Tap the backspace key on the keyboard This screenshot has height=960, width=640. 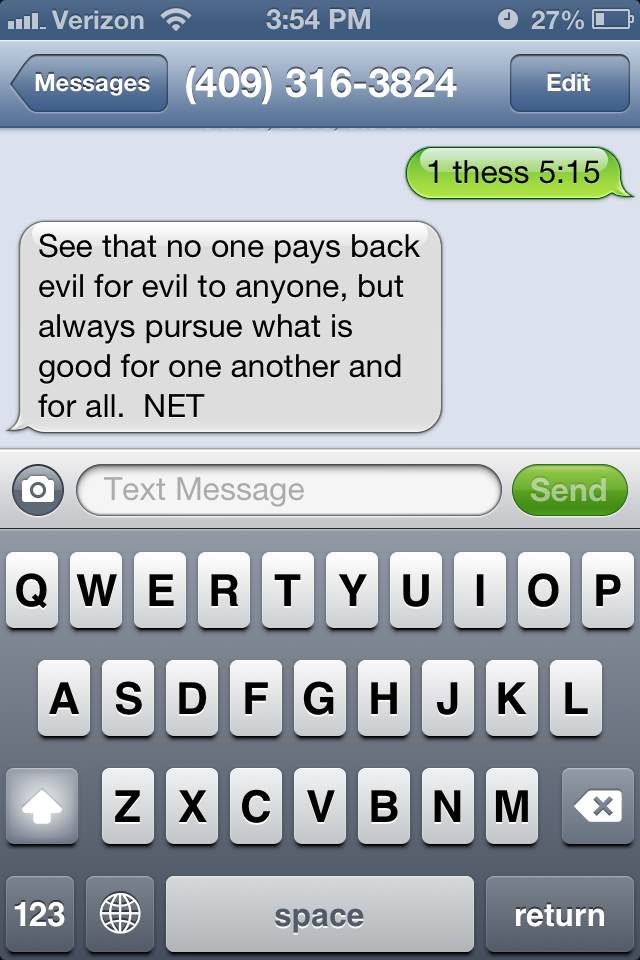597,806
